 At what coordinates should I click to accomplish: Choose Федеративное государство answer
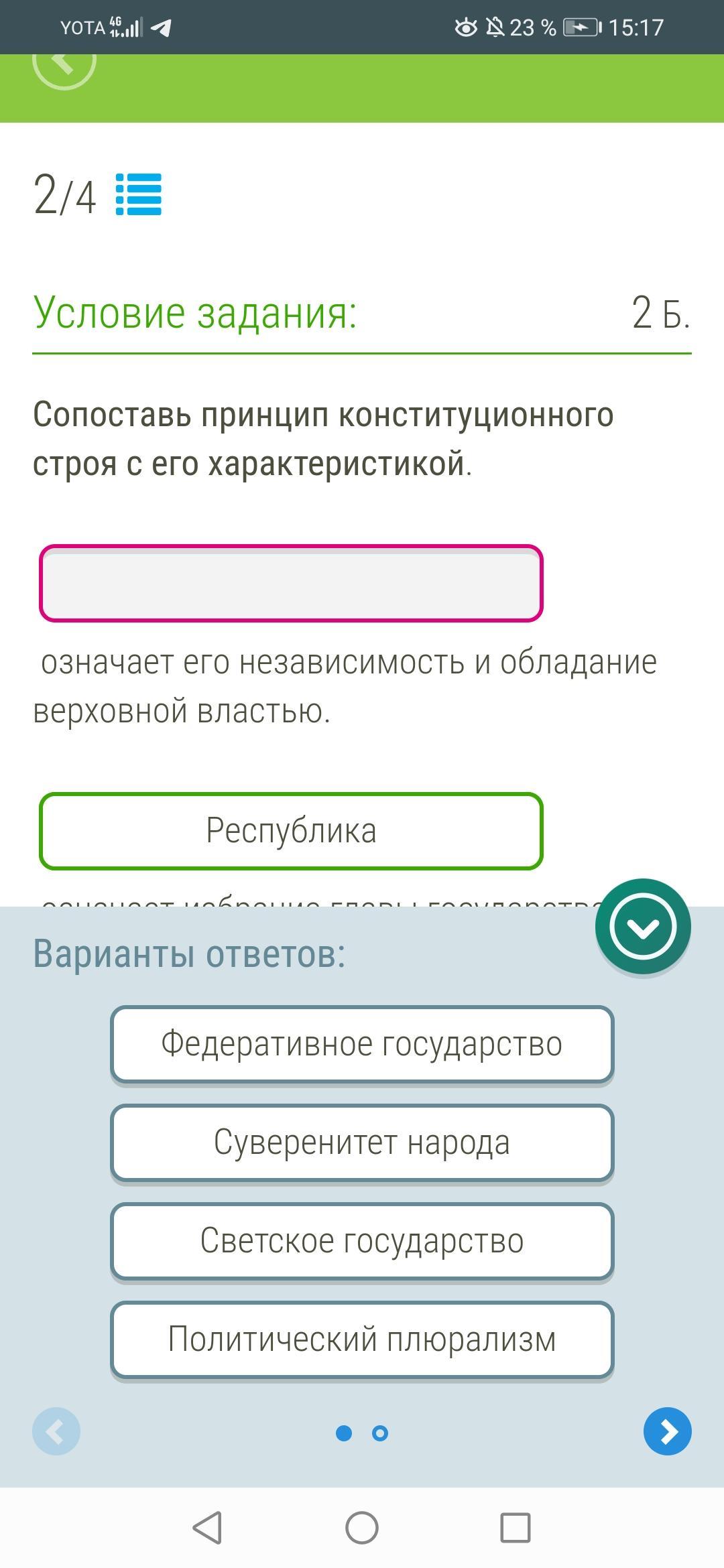[x=362, y=1044]
